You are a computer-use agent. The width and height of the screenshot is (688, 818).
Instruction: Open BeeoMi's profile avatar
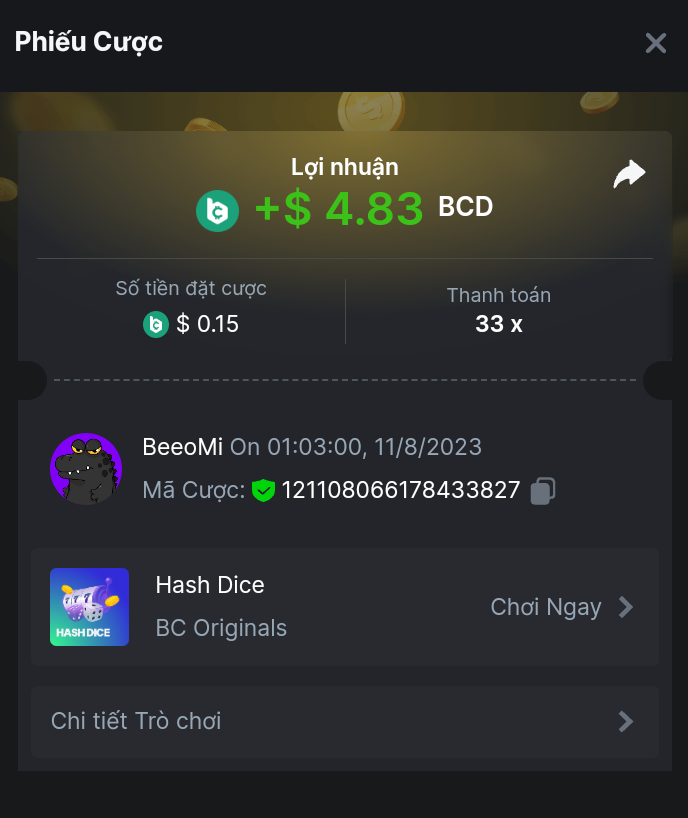[x=86, y=469]
